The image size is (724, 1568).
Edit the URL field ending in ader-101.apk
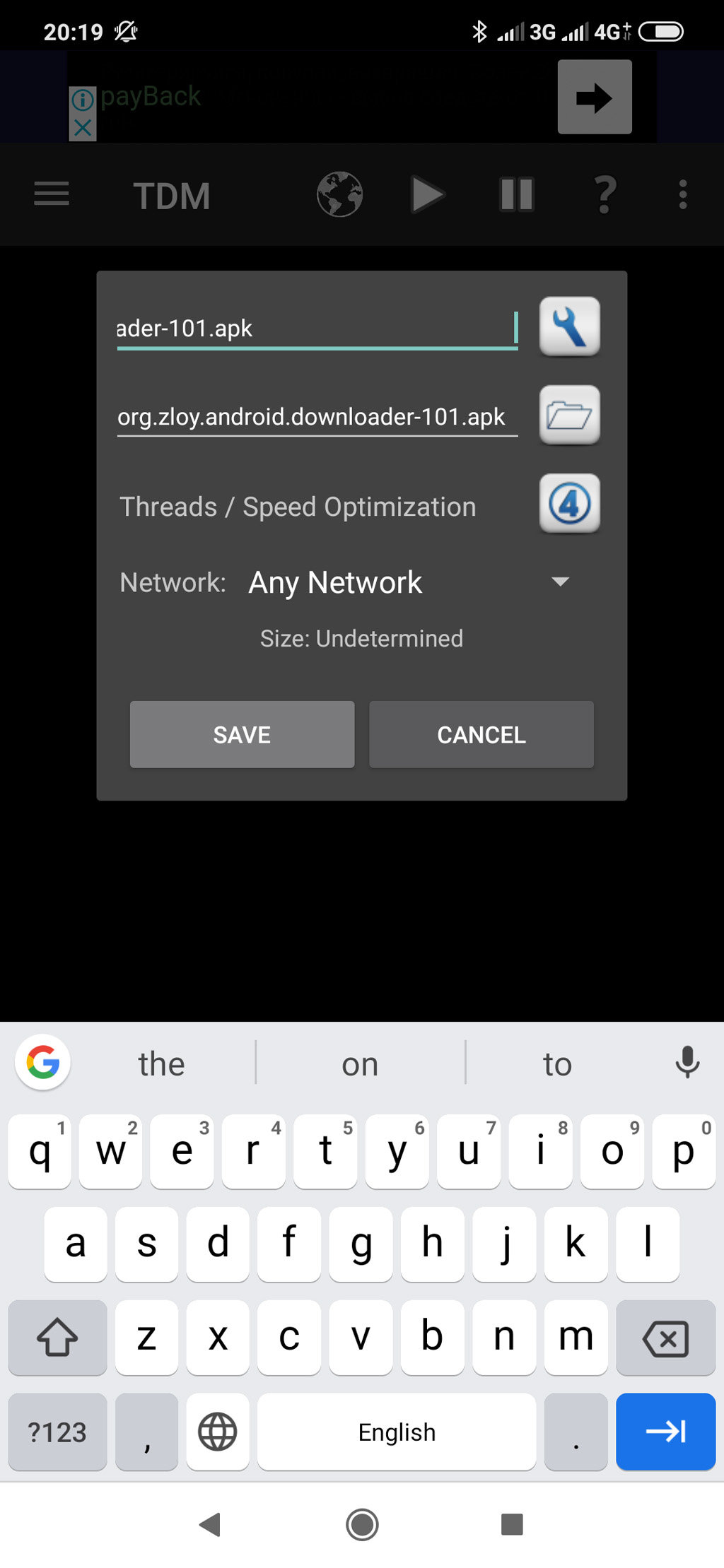pyautogui.click(x=317, y=329)
